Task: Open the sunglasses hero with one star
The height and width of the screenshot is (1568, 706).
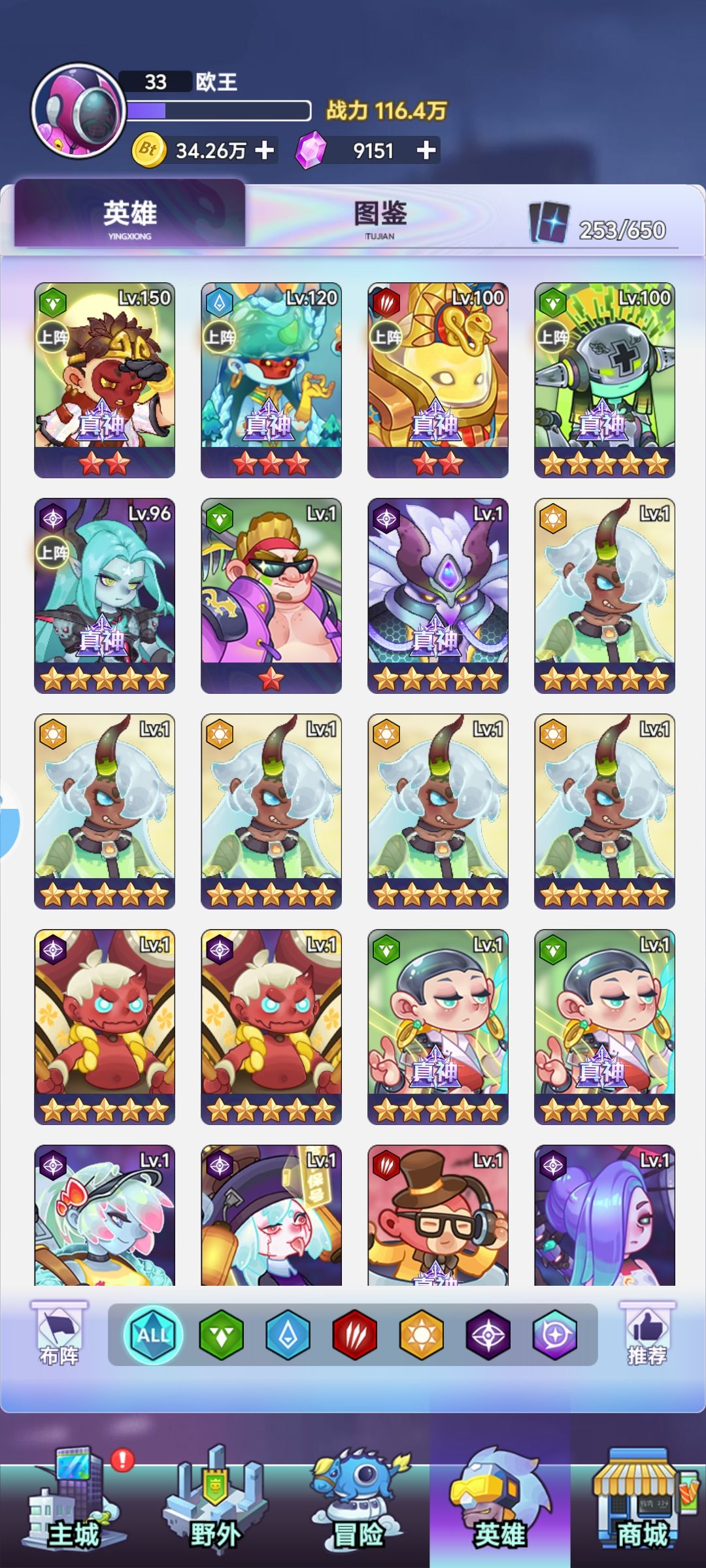Action: 271,596
